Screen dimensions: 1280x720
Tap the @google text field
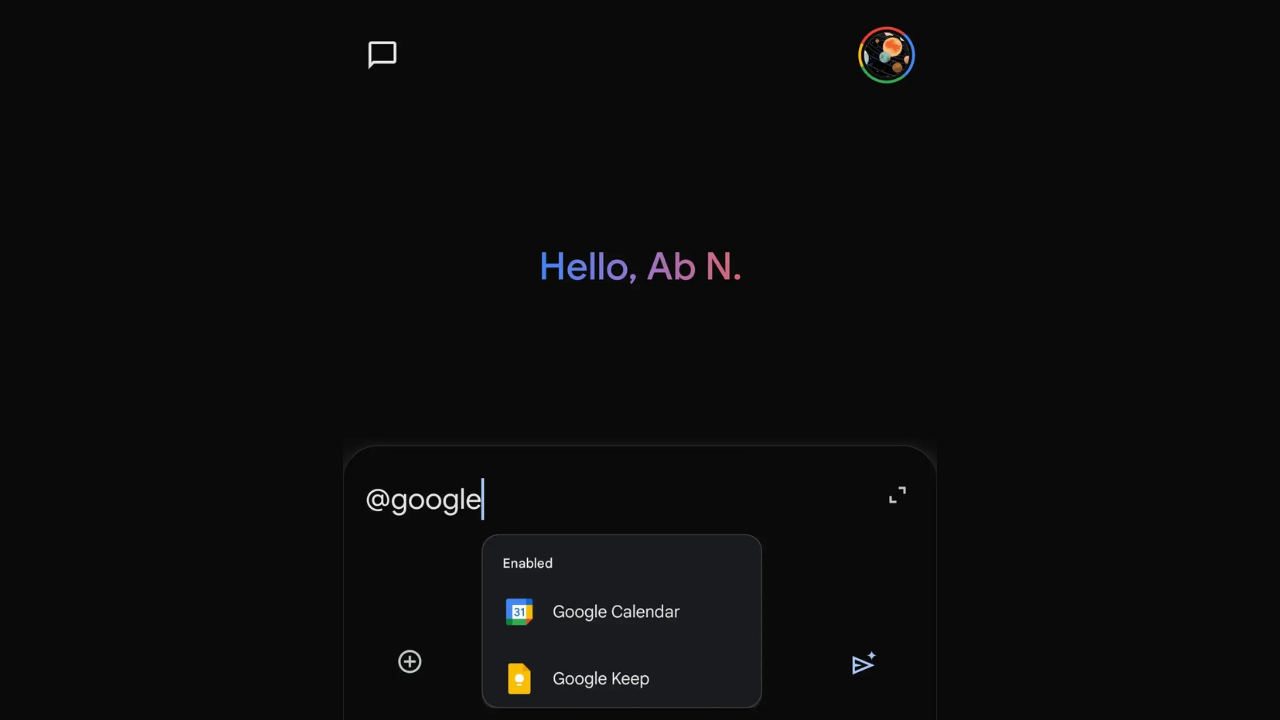(x=600, y=499)
